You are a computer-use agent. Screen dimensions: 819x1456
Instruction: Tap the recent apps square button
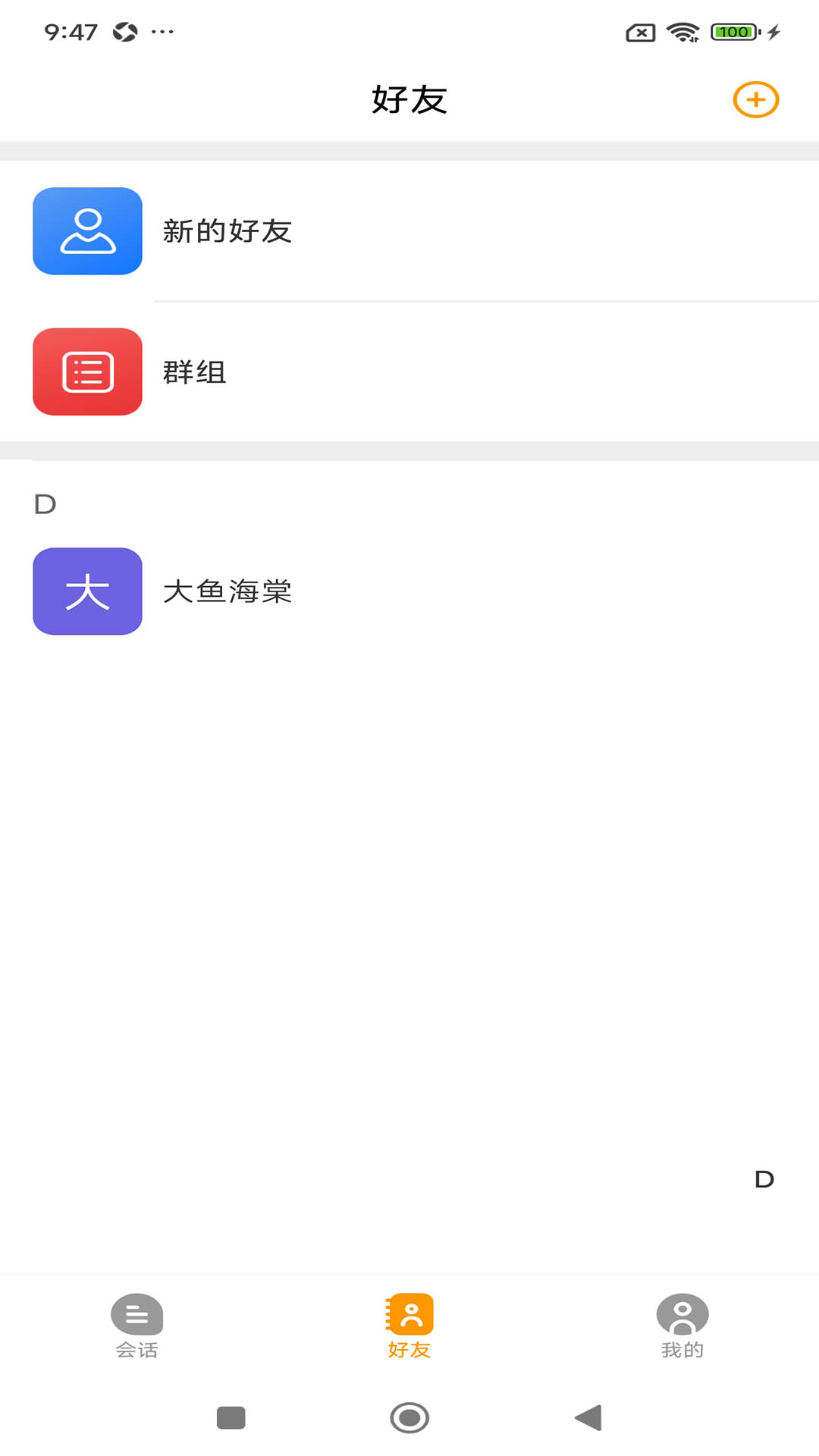[x=231, y=1417]
